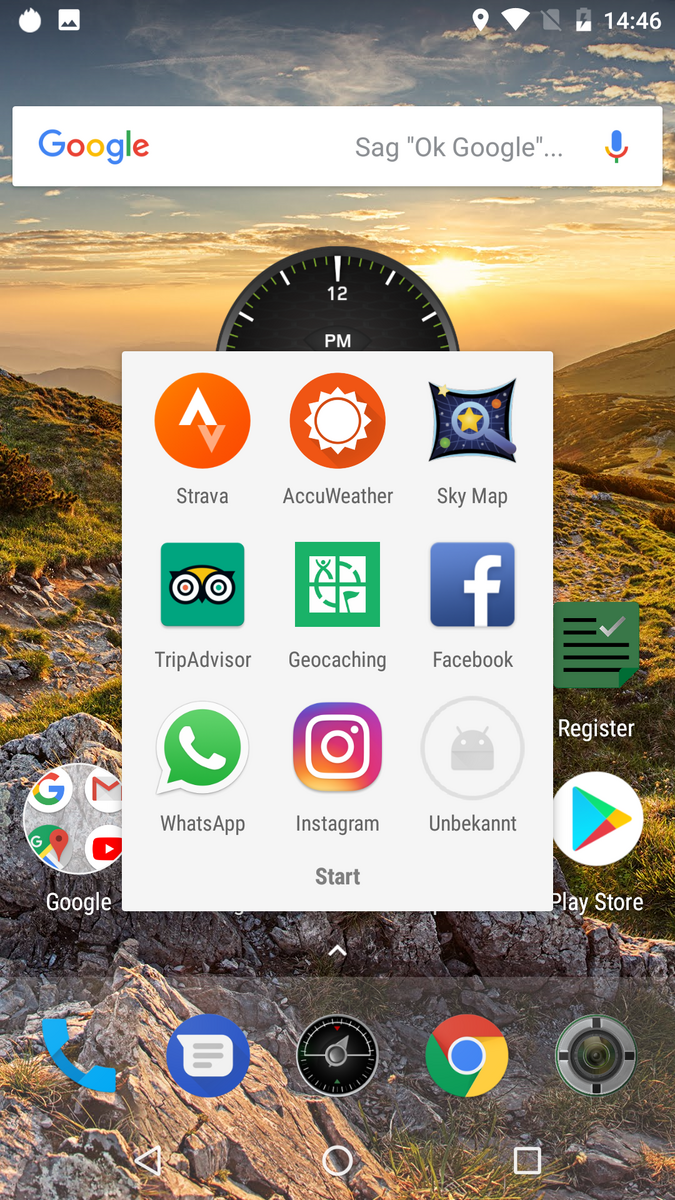
Task: Open the Messages app in the dock
Action: pyautogui.click(x=208, y=1055)
